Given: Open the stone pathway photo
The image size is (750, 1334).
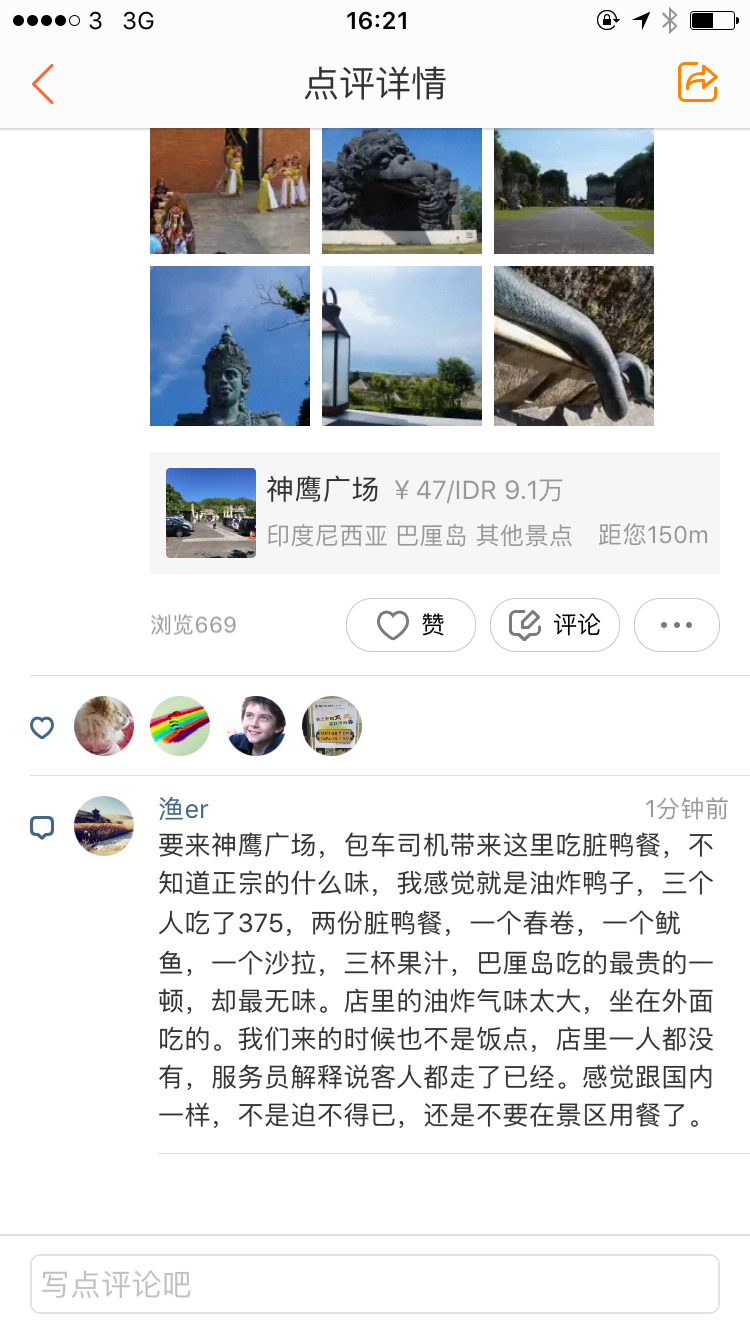Looking at the screenshot, I should [x=574, y=190].
